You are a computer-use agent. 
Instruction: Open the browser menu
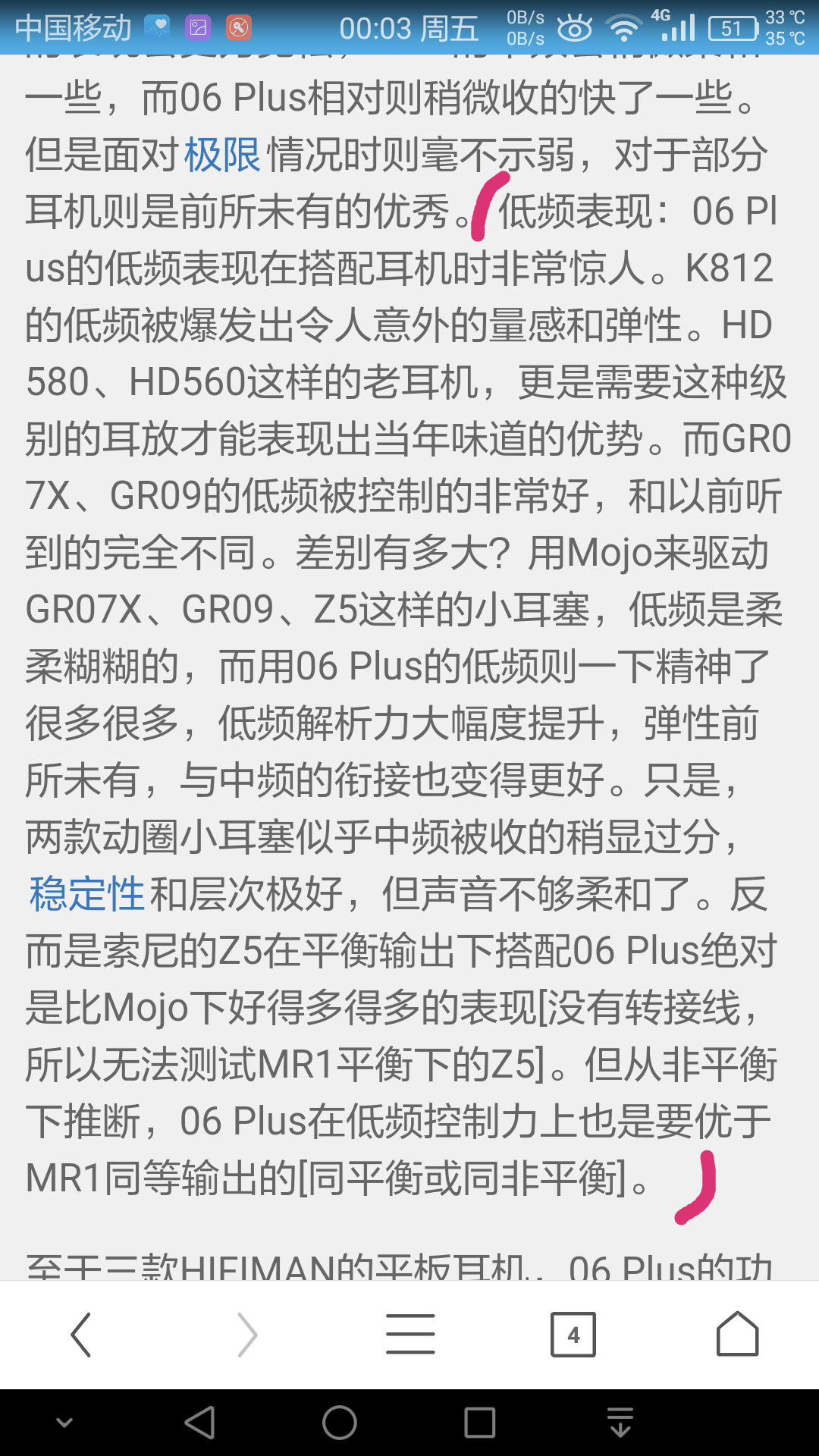410,1335
